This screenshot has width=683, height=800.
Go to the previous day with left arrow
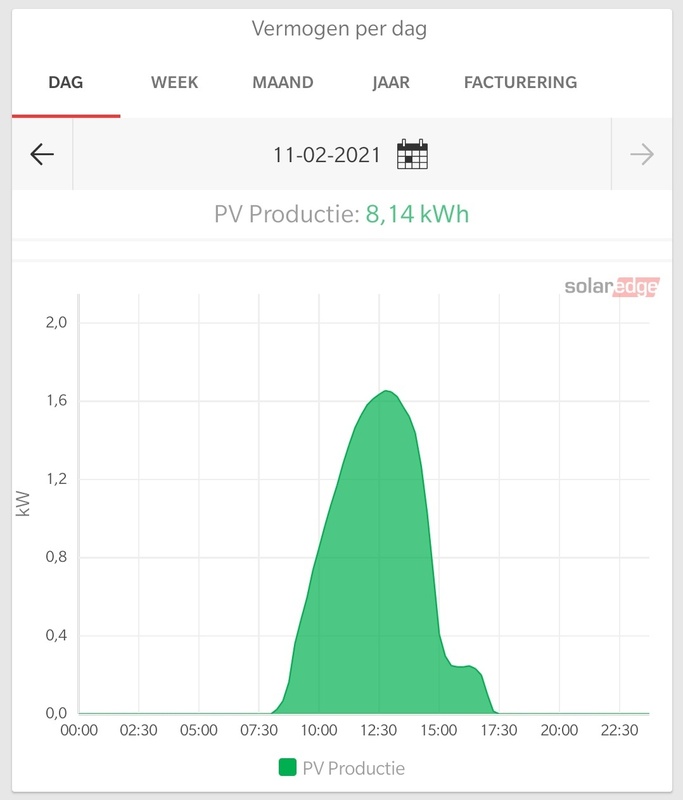(42, 154)
